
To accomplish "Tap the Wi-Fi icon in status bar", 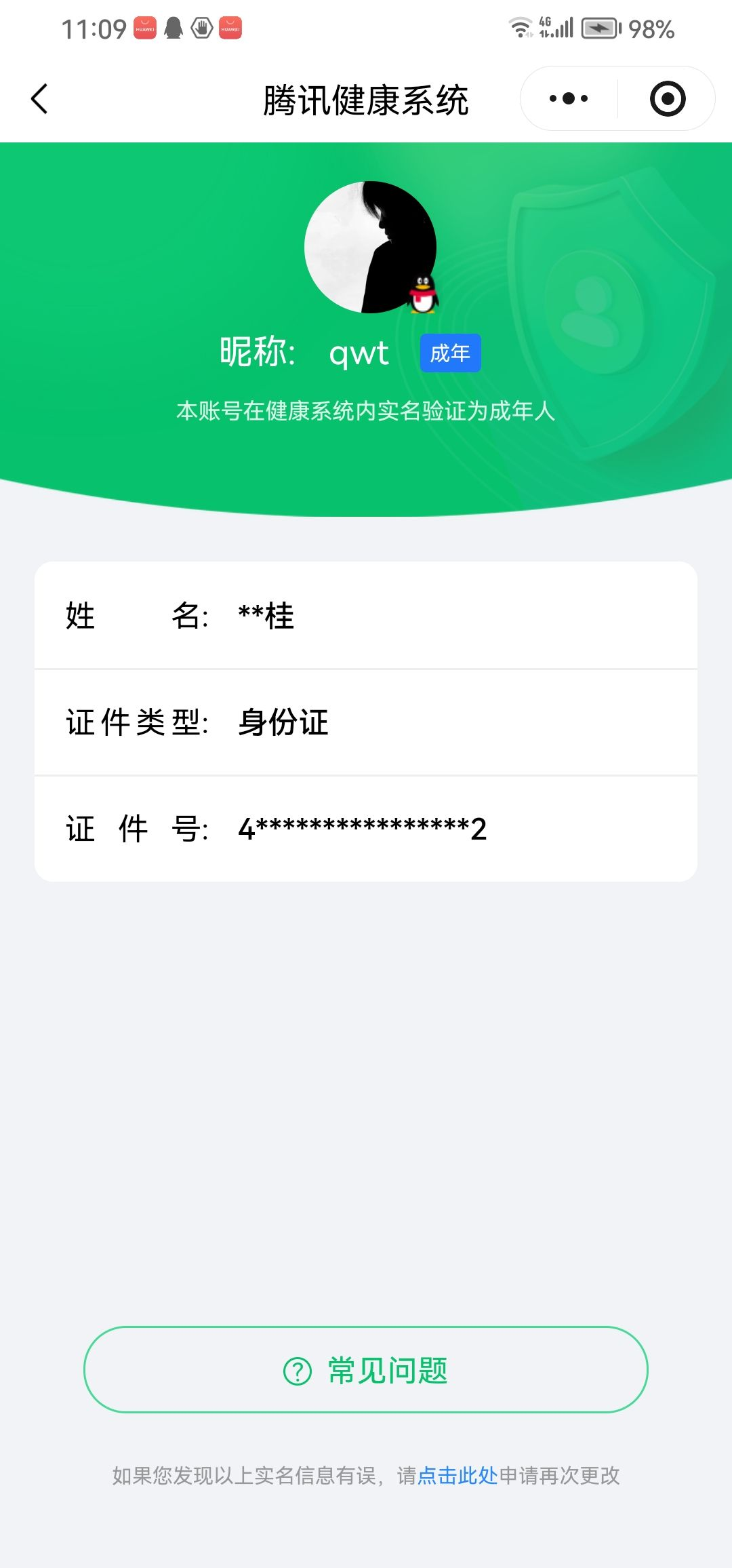I will pyautogui.click(x=521, y=27).
